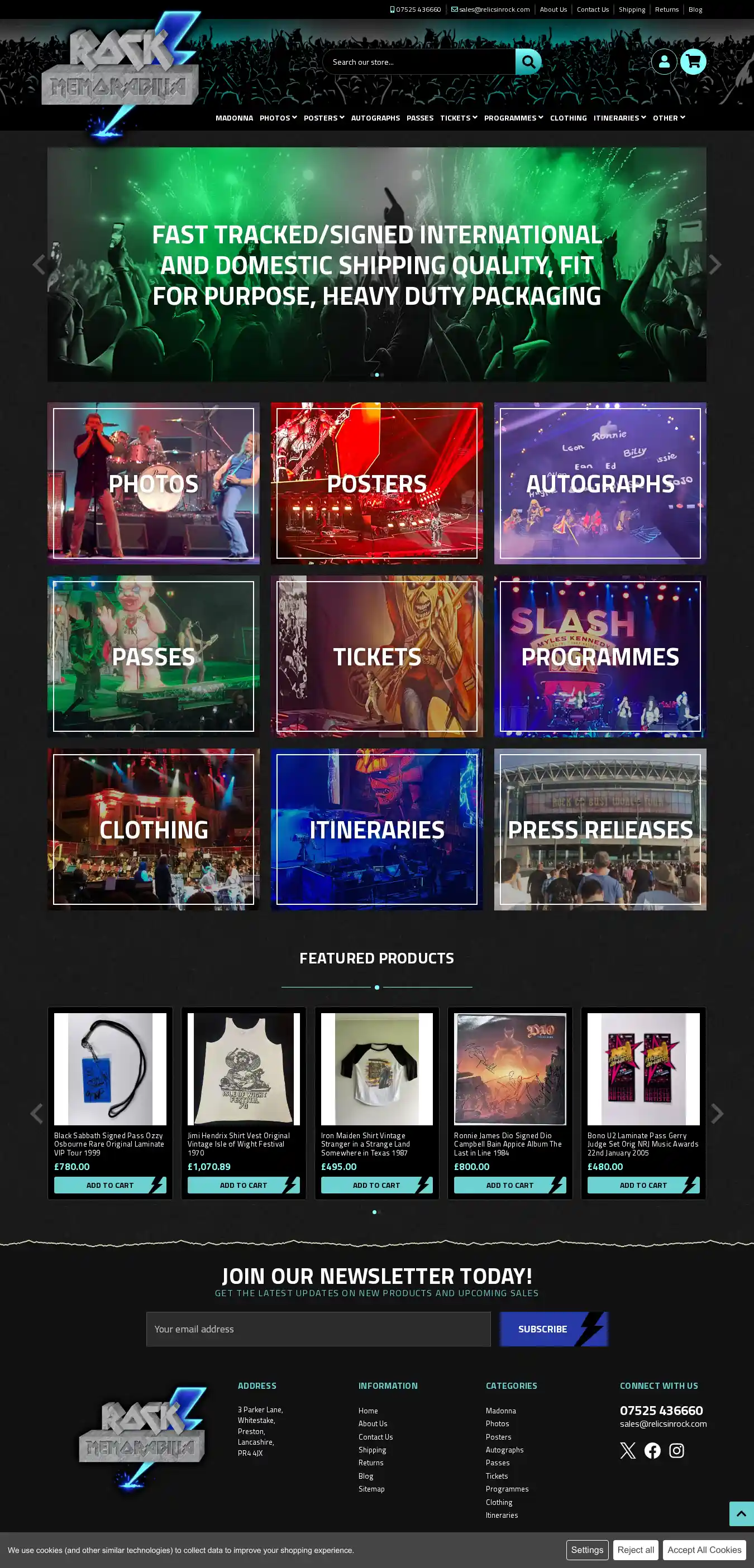Visit the Facebook page from footer
Image resolution: width=754 pixels, height=1568 pixels.
[652, 1451]
